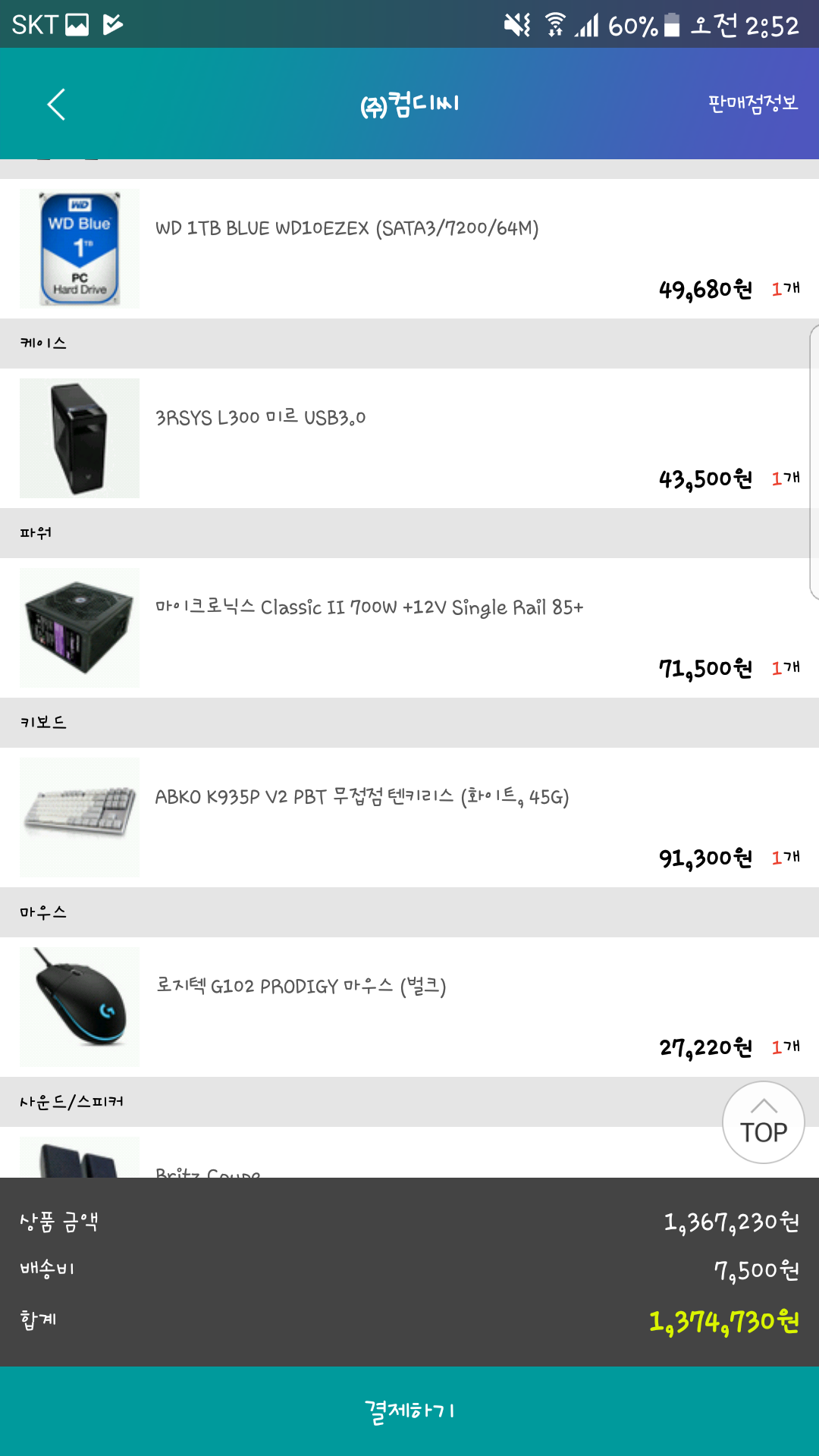
Task: Jump to top with the TOP button
Action: 763,1122
